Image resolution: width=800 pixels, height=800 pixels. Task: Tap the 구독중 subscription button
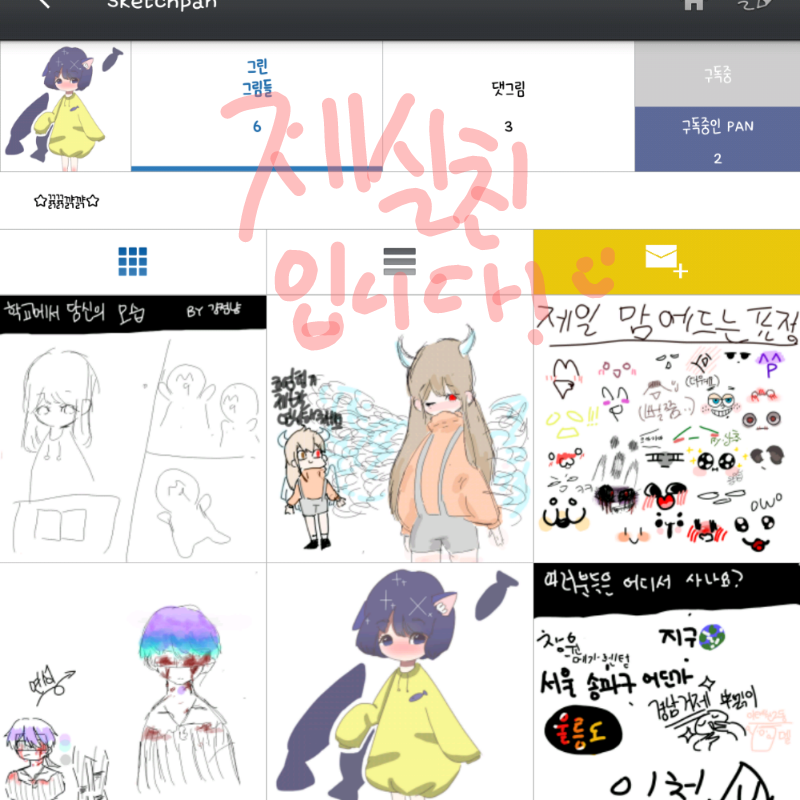(x=717, y=75)
